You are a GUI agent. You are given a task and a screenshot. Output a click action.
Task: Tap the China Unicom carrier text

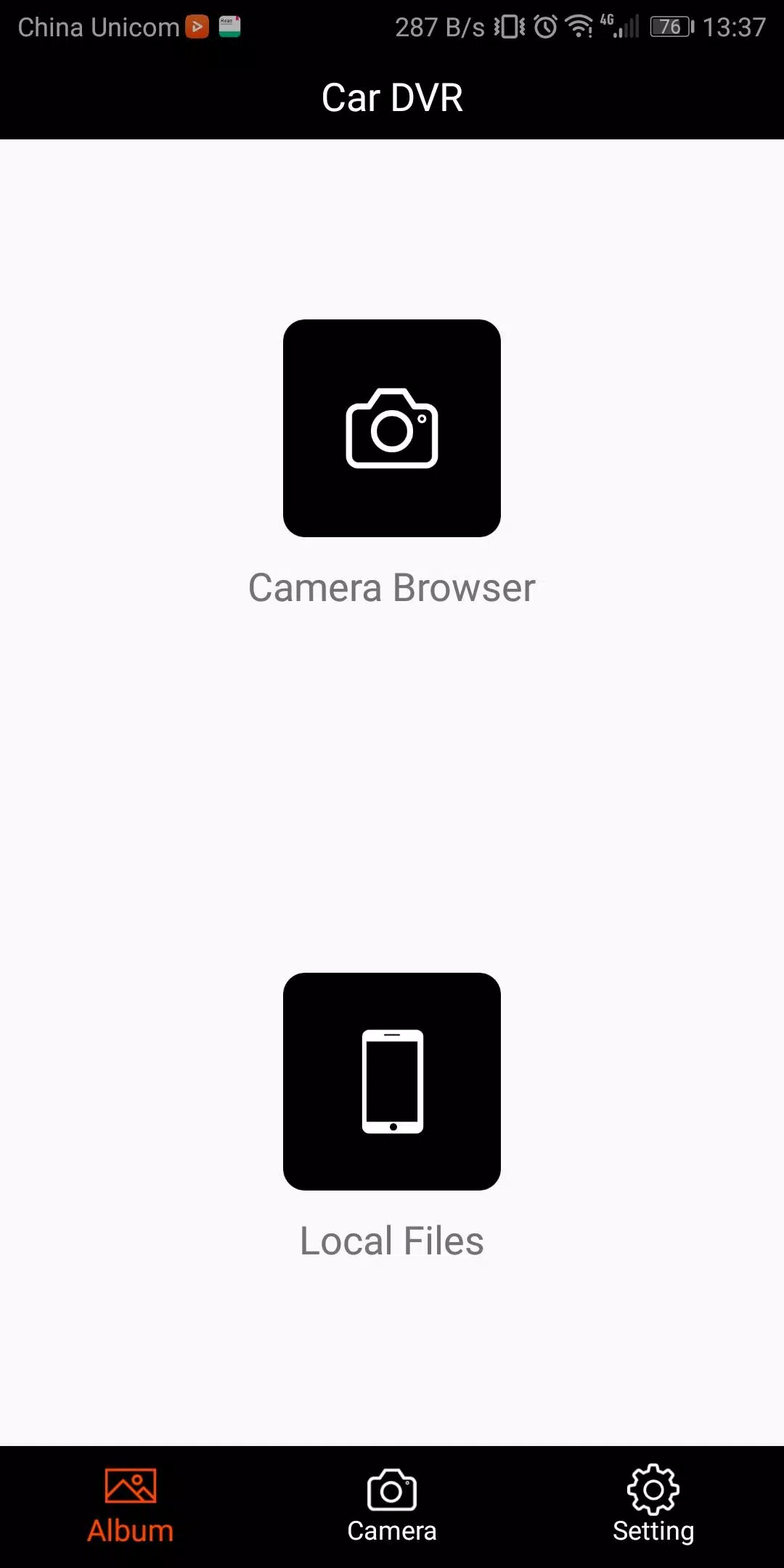point(97,27)
